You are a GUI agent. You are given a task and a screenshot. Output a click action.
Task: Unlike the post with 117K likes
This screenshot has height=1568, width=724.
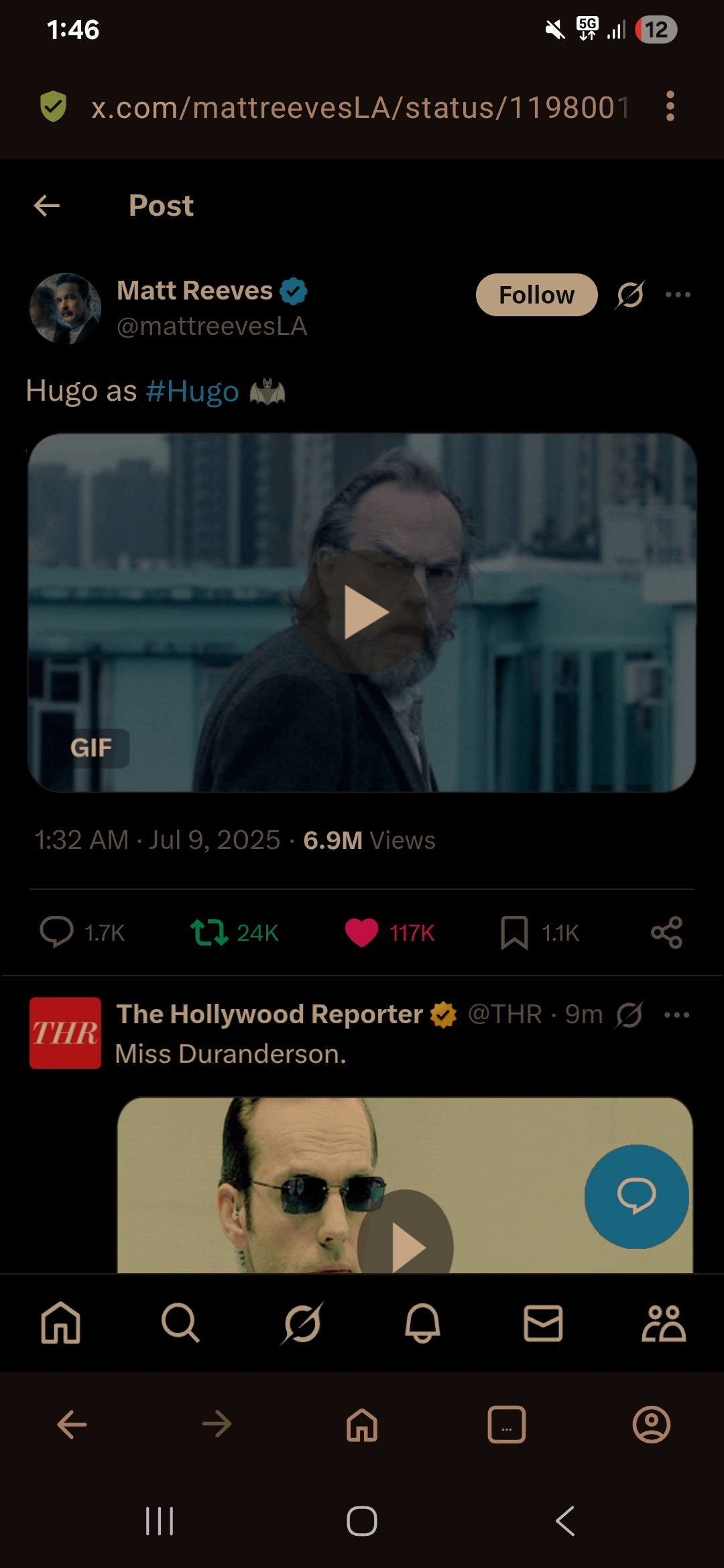click(361, 932)
